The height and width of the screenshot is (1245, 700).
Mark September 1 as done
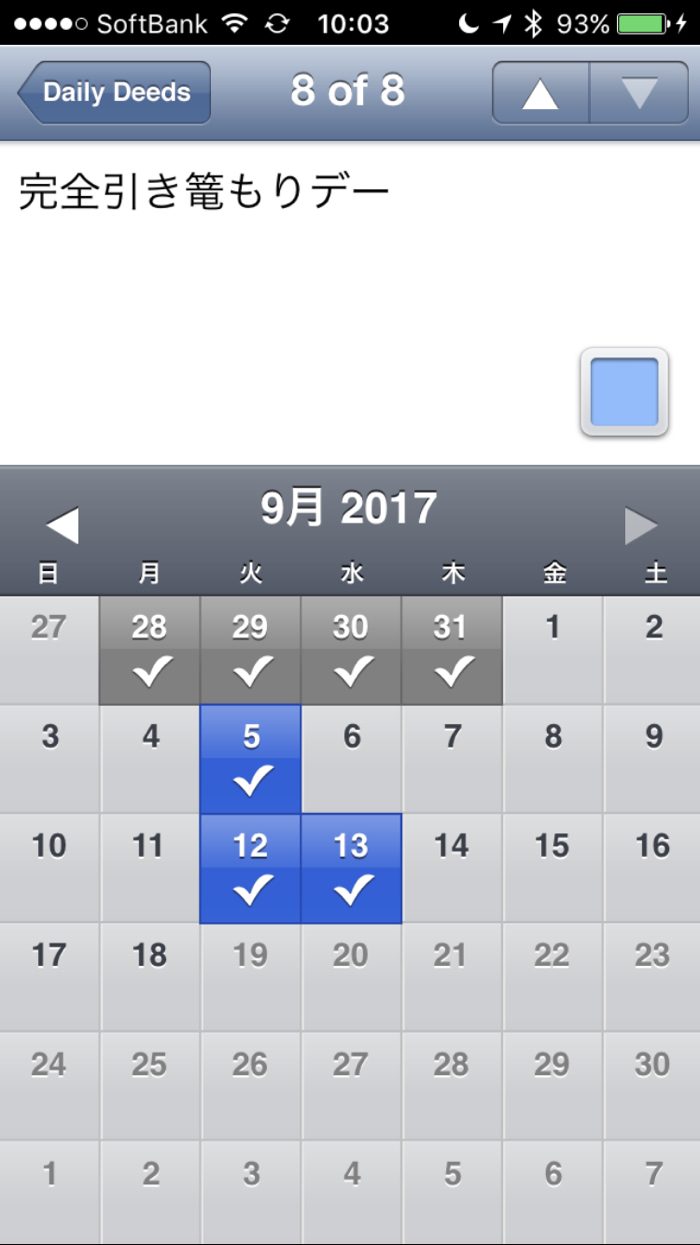[553, 650]
